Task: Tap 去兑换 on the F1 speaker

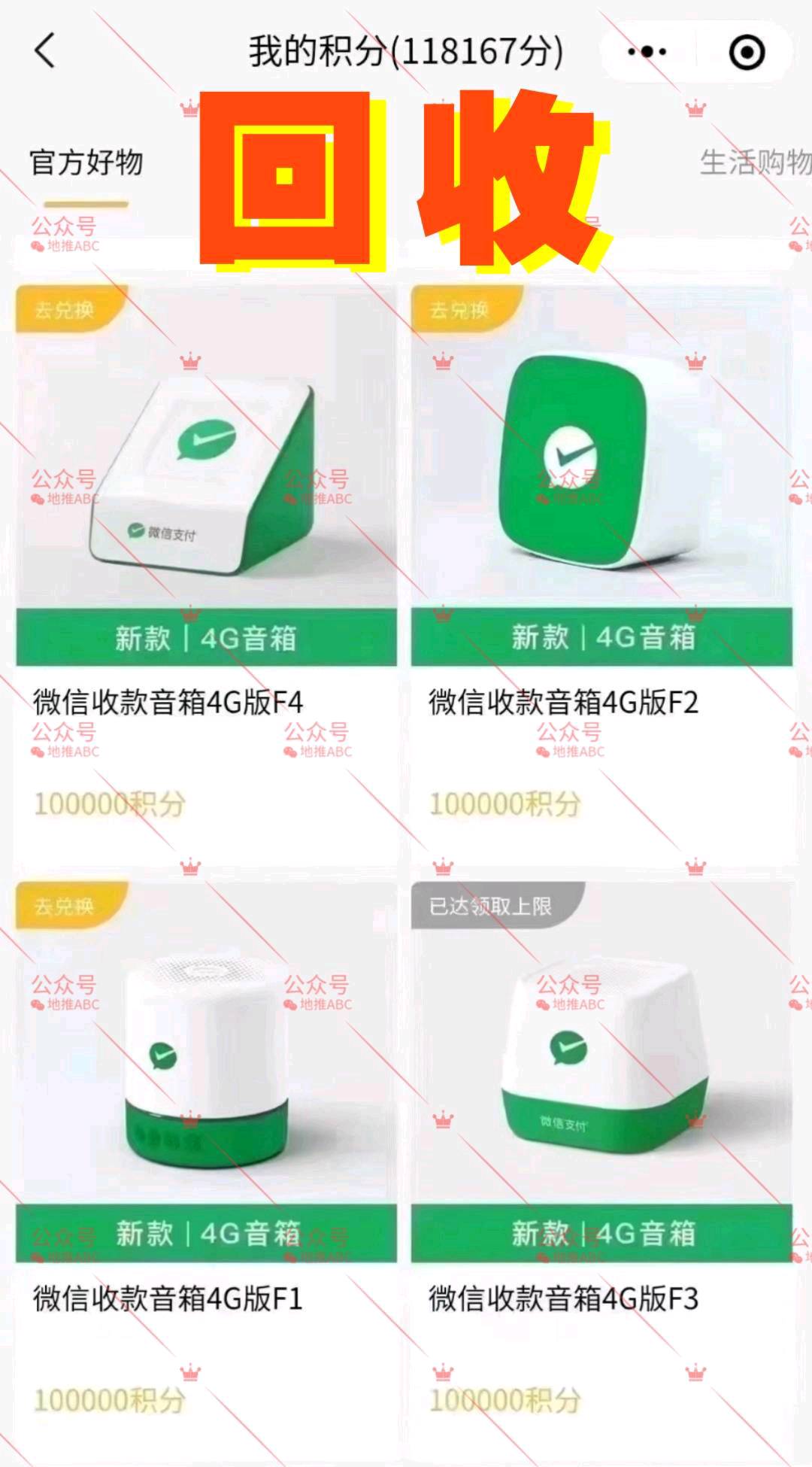Action: click(x=65, y=906)
